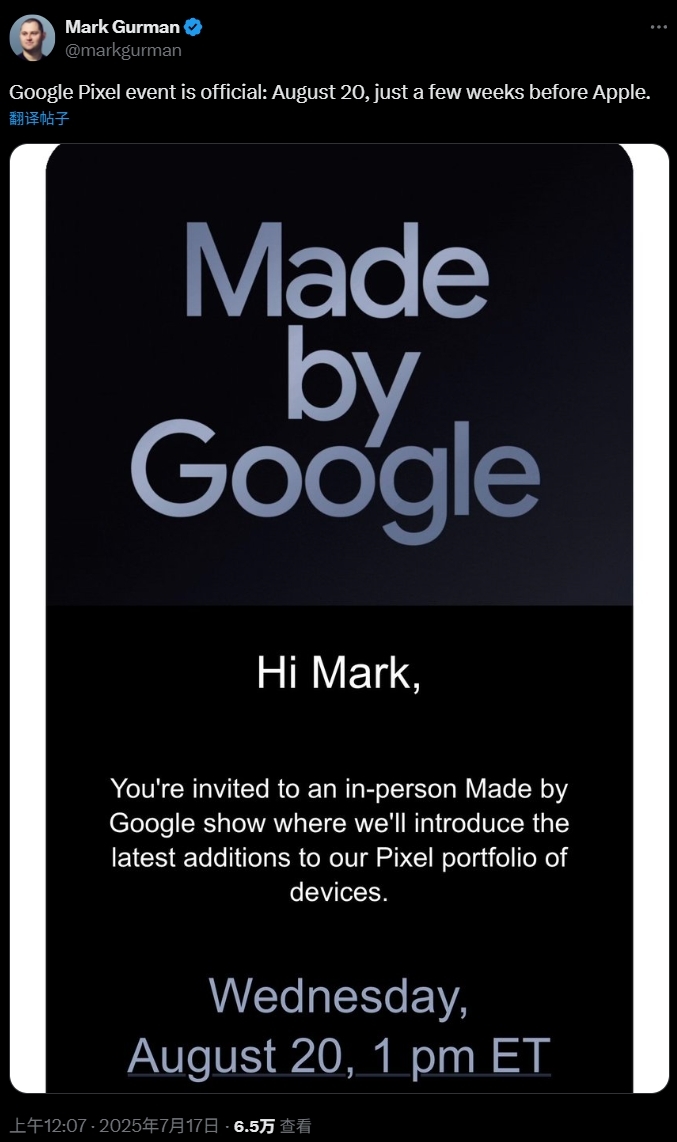Translate this post
677x1142 pixels.
click(x=39, y=118)
